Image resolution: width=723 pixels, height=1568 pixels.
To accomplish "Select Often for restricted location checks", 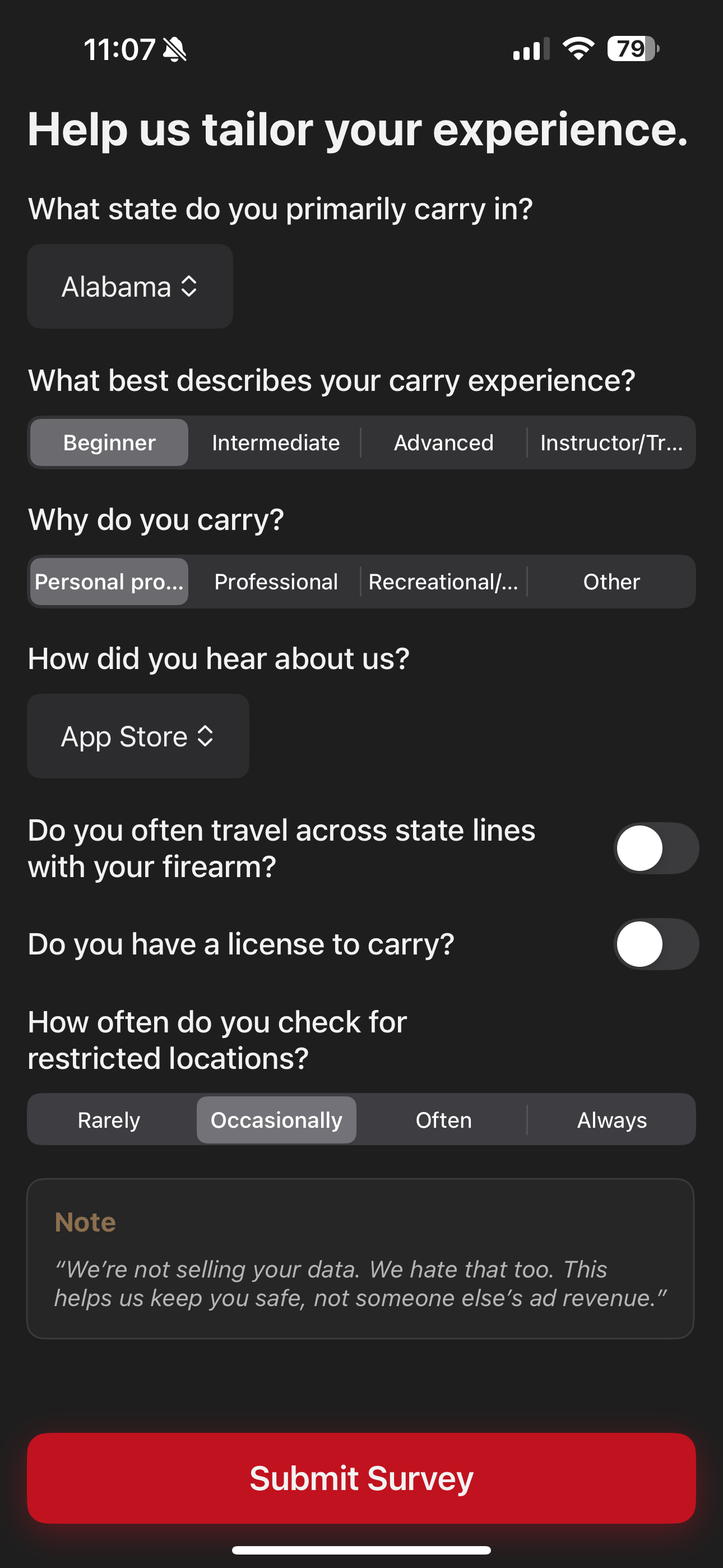I will (444, 1120).
